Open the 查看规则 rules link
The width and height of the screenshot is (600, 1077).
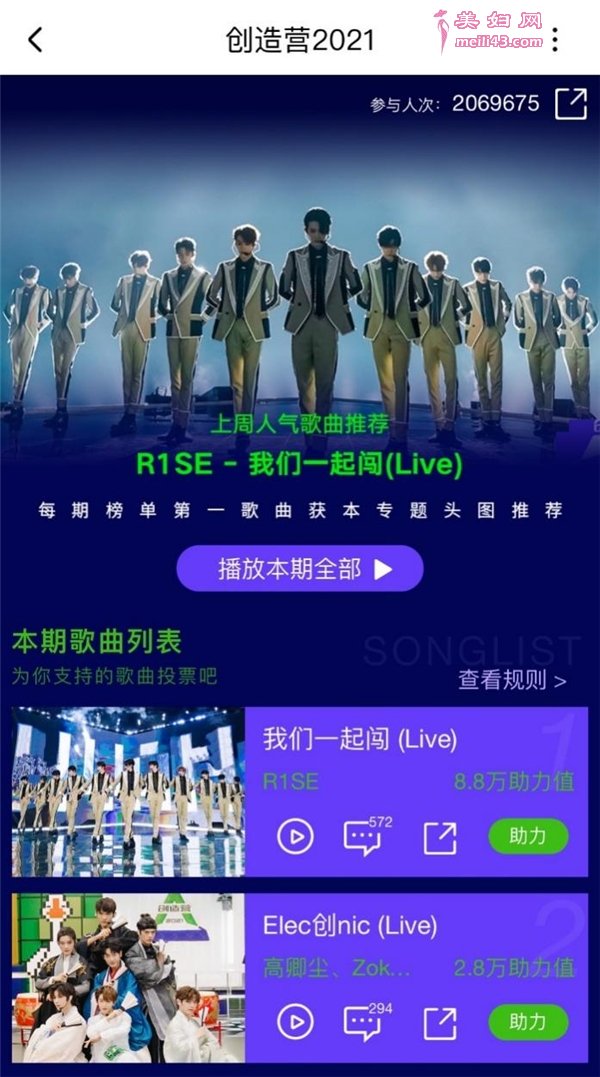512,680
